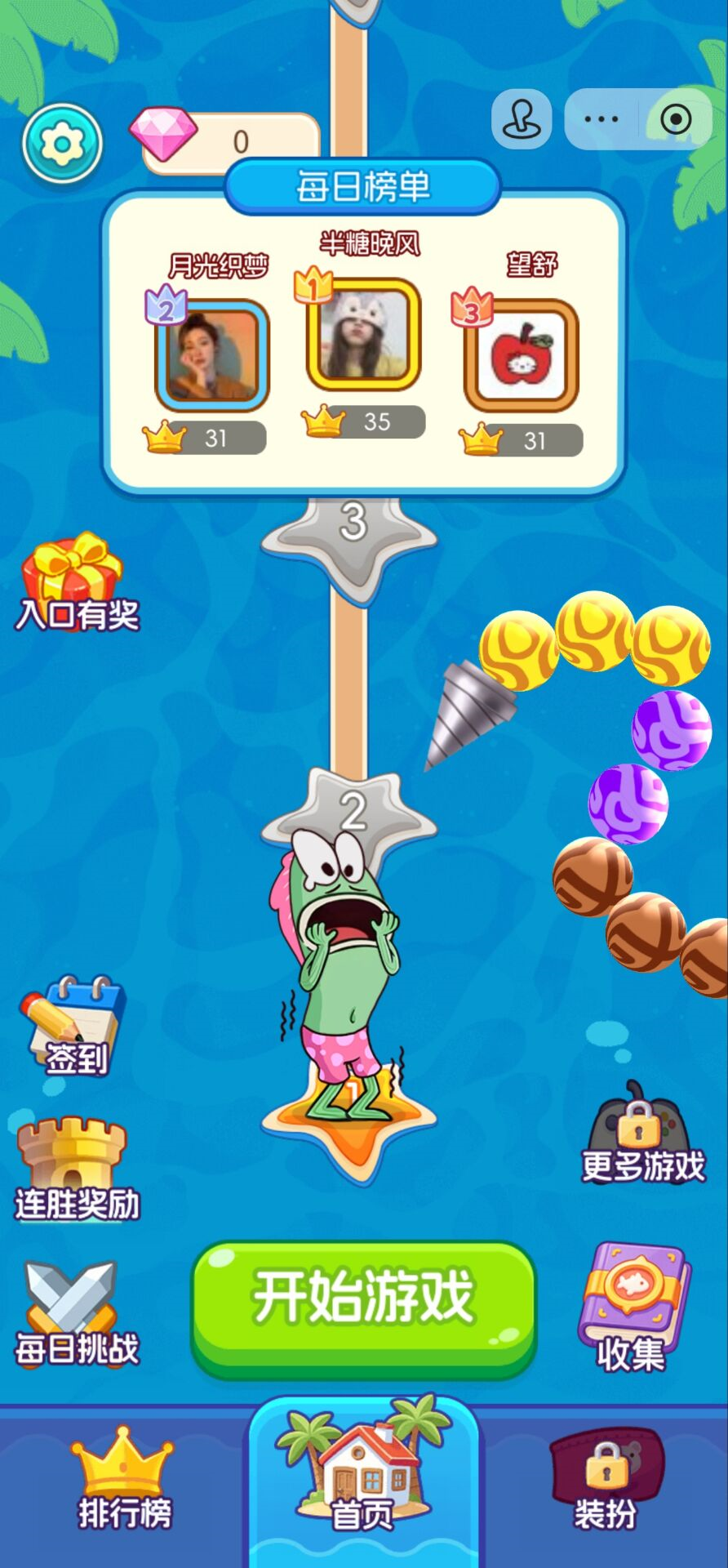Screen dimensions: 728x1568
Task: Open the 签到 daily check-in
Action: pyautogui.click(x=73, y=1027)
